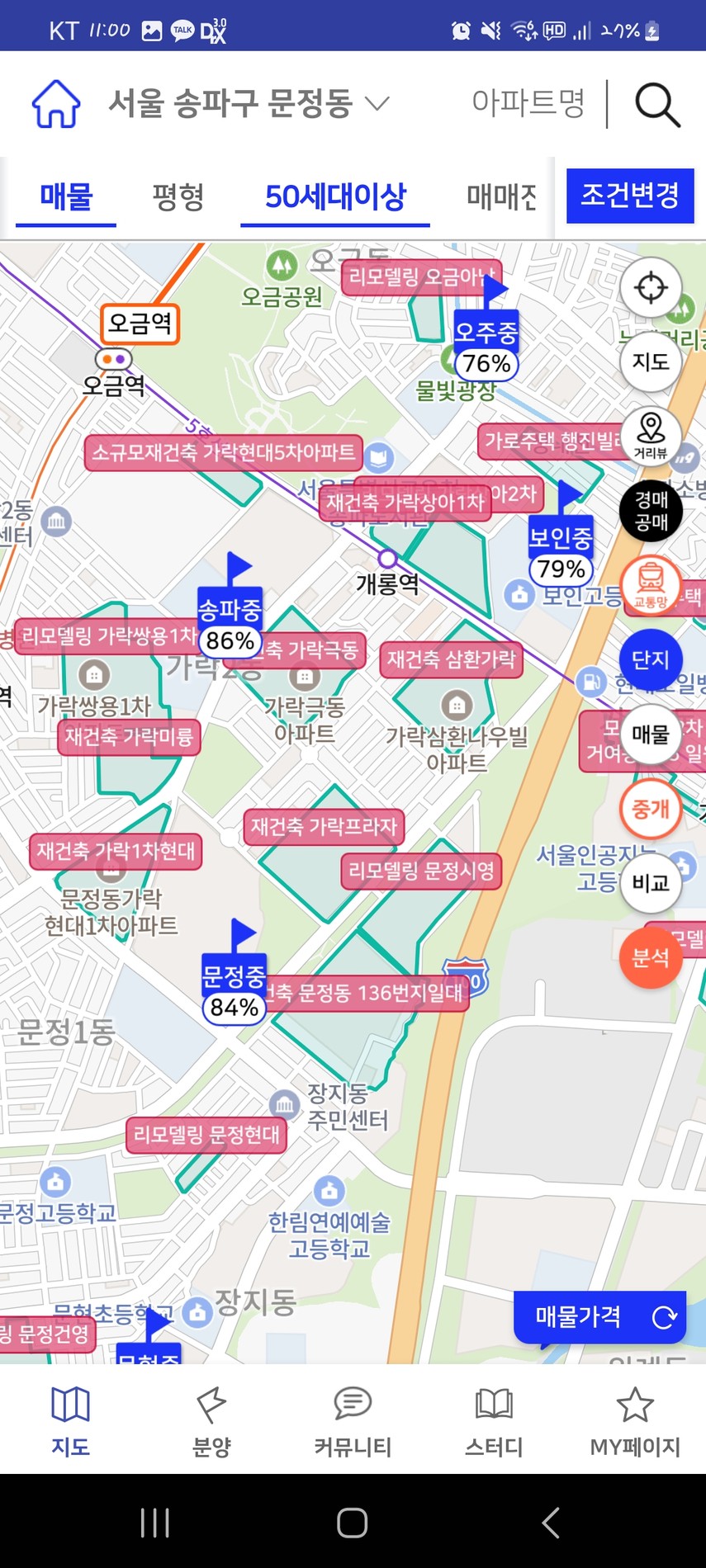Screen dimensions: 706x1568
Task: Switch to the 분양 bottom tab
Action: pos(211,1421)
